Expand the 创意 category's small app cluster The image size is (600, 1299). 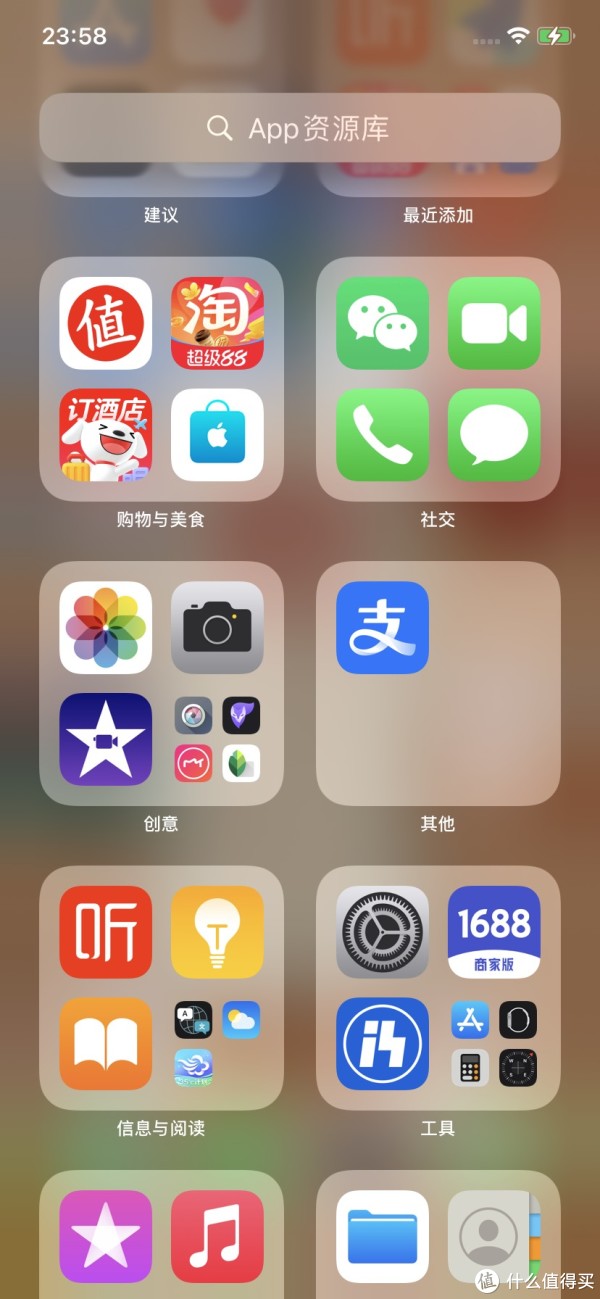(x=217, y=739)
